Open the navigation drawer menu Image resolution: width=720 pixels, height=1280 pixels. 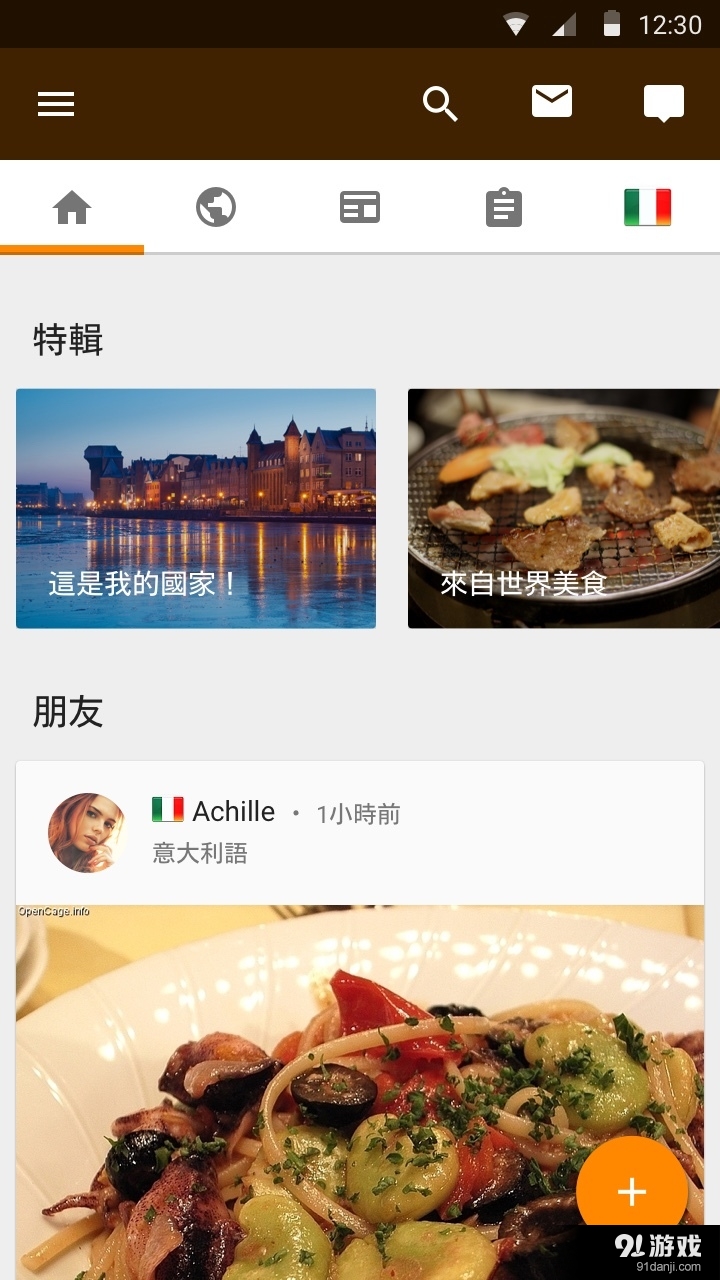(x=56, y=104)
